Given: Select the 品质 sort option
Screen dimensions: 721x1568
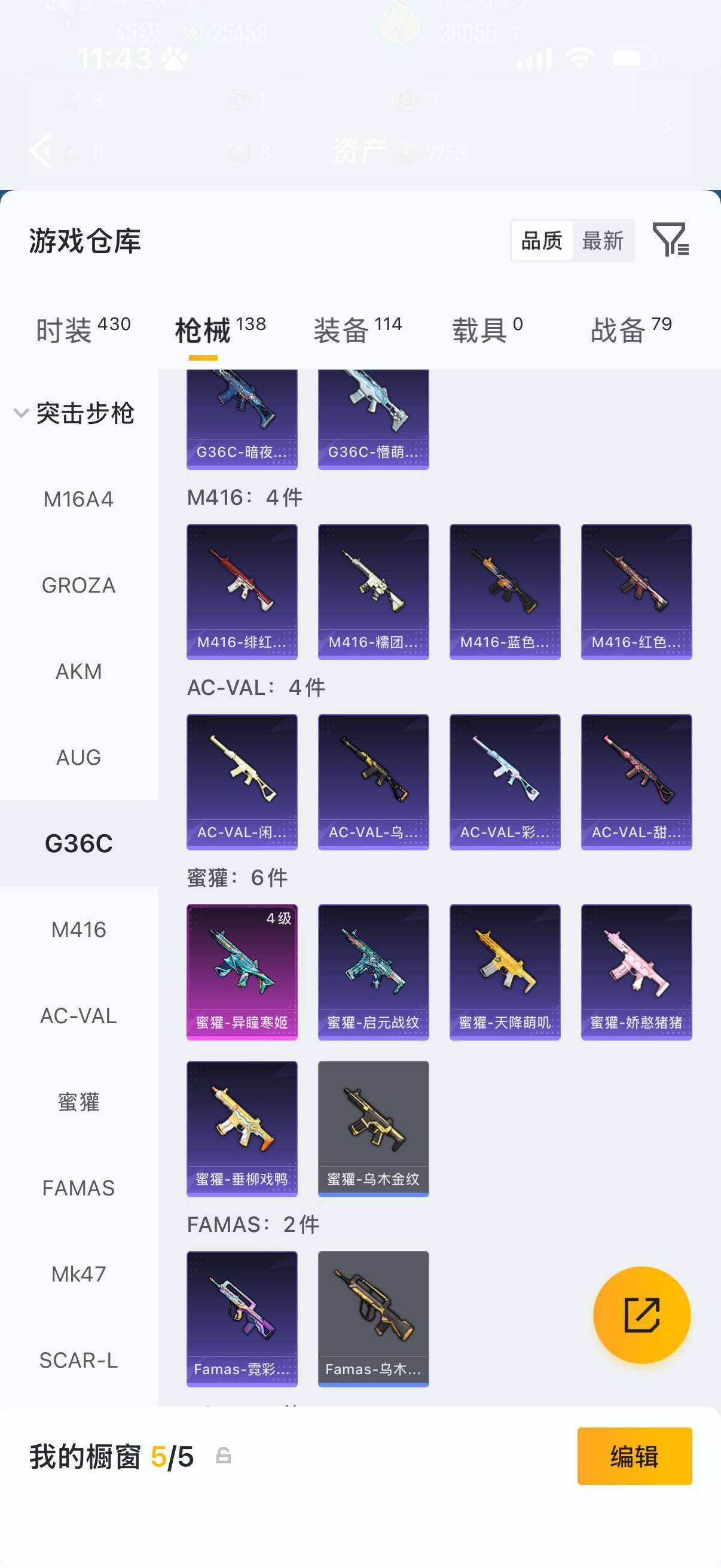Looking at the screenshot, I should [x=542, y=241].
